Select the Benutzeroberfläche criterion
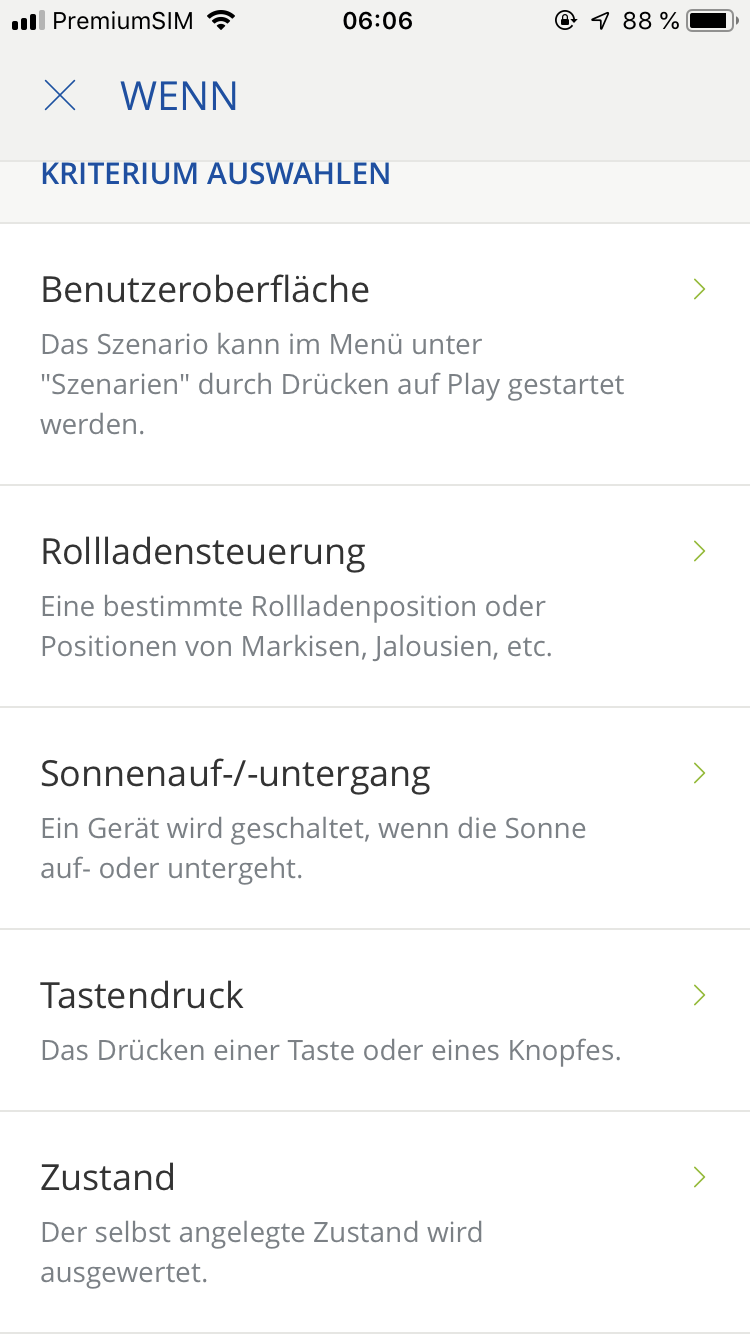 [x=374, y=354]
